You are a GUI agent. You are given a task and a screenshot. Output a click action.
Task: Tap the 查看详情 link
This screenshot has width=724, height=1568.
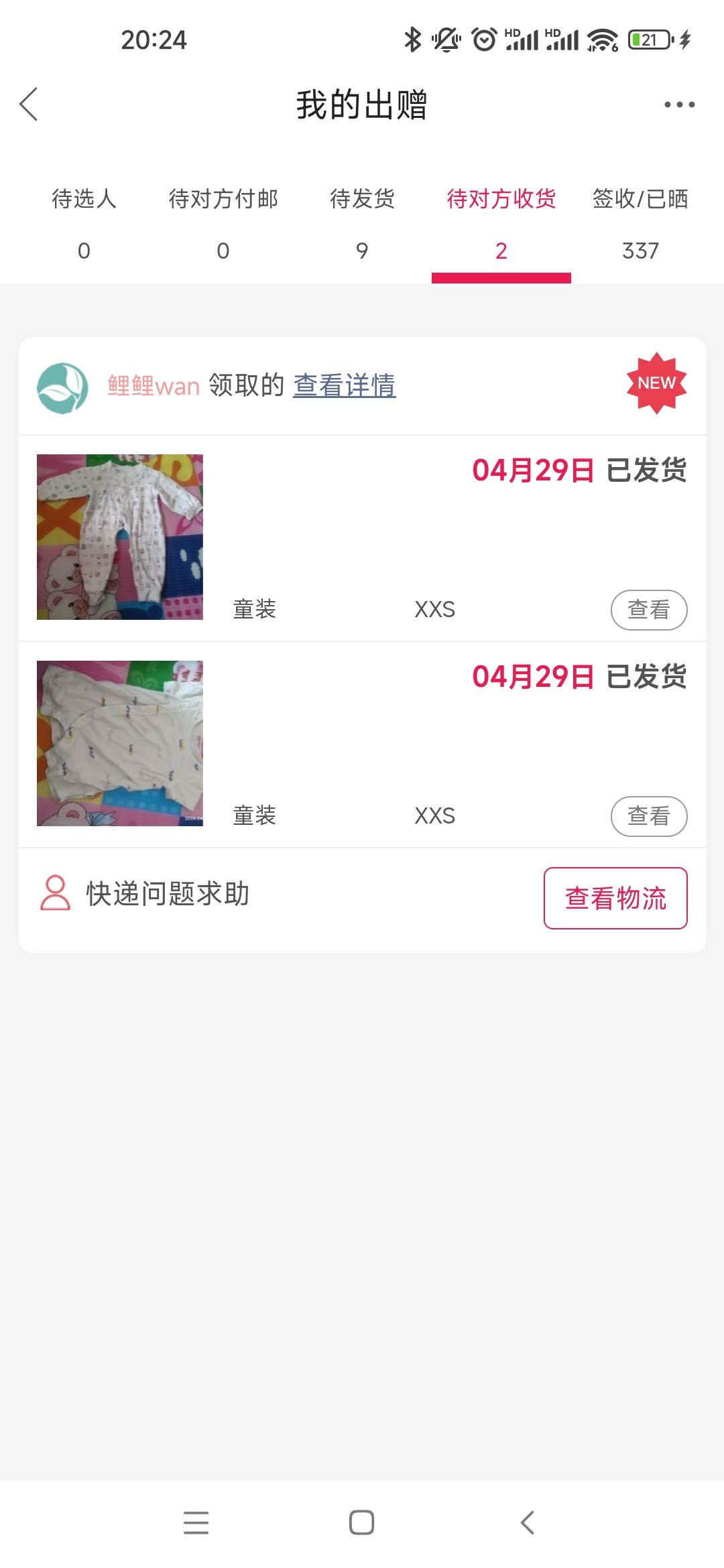coord(345,385)
